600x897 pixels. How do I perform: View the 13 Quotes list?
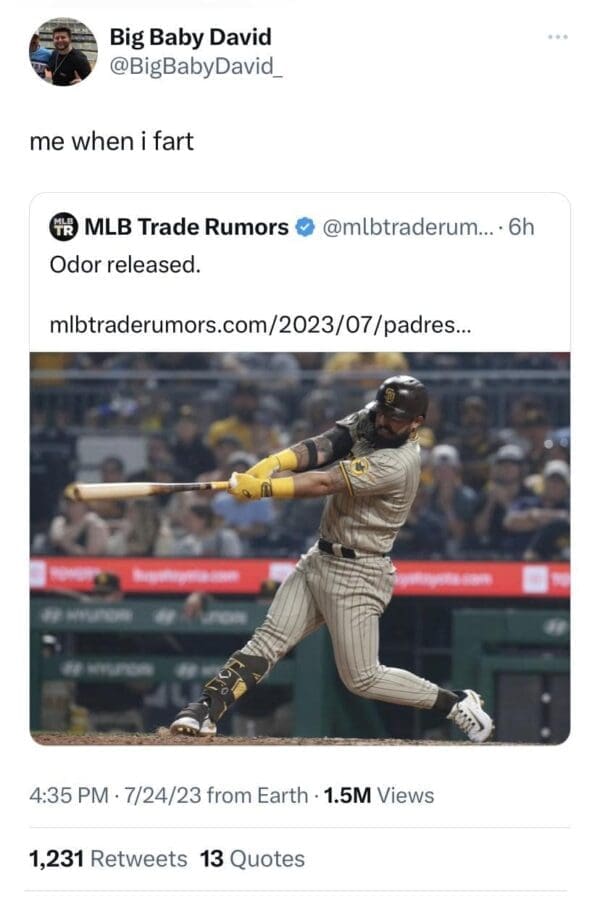tap(253, 858)
